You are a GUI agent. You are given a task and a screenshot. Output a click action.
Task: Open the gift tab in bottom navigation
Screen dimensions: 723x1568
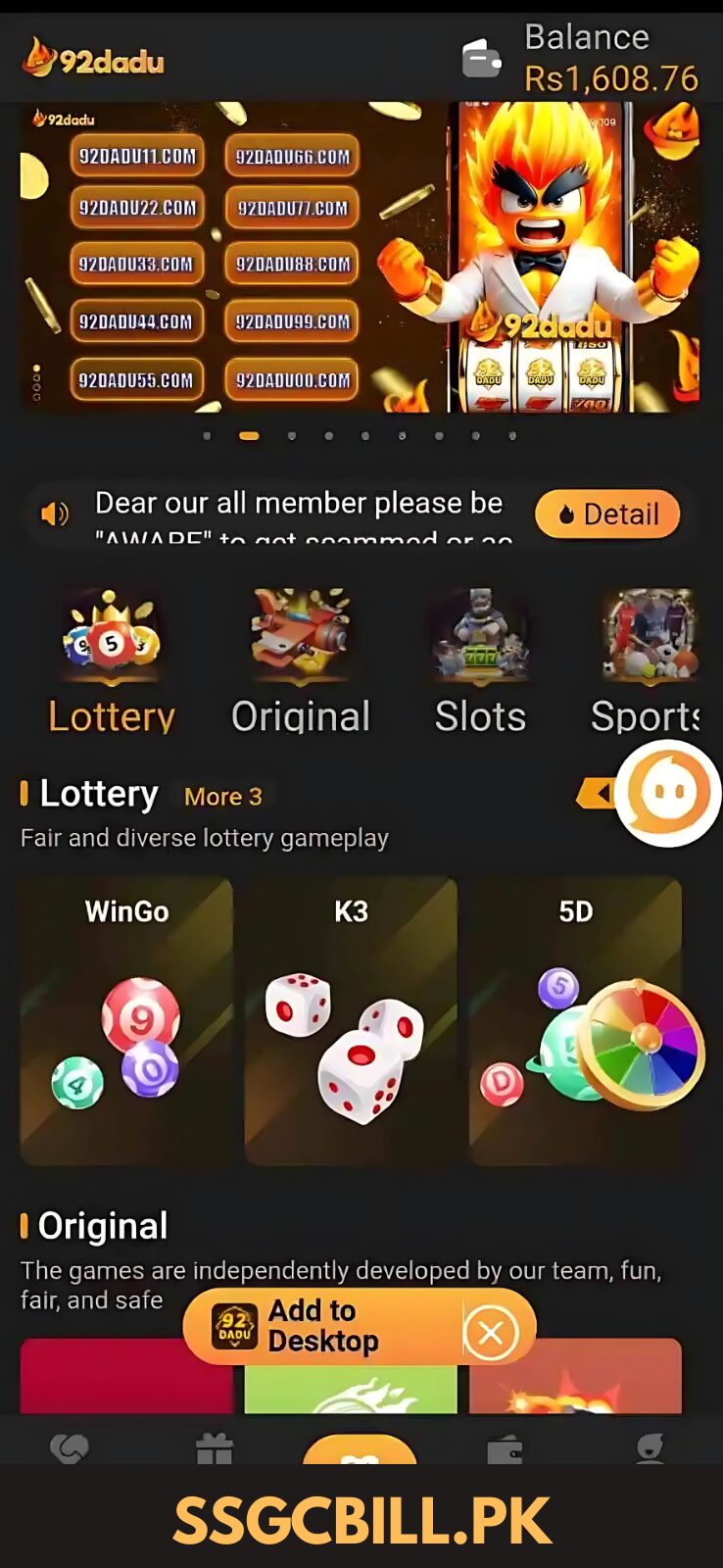(x=214, y=1447)
